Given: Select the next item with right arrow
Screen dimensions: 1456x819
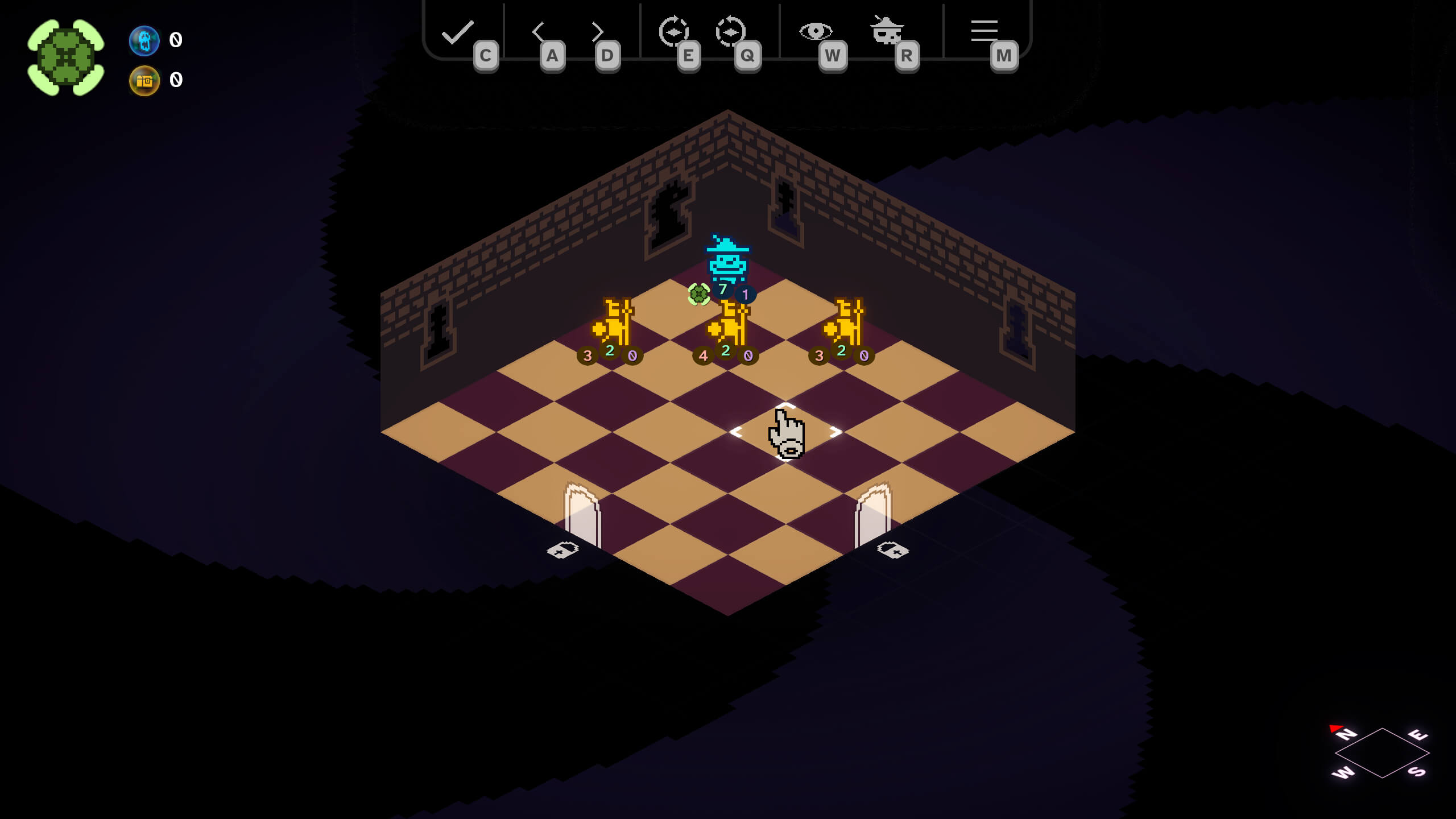Looking at the screenshot, I should 597,32.
